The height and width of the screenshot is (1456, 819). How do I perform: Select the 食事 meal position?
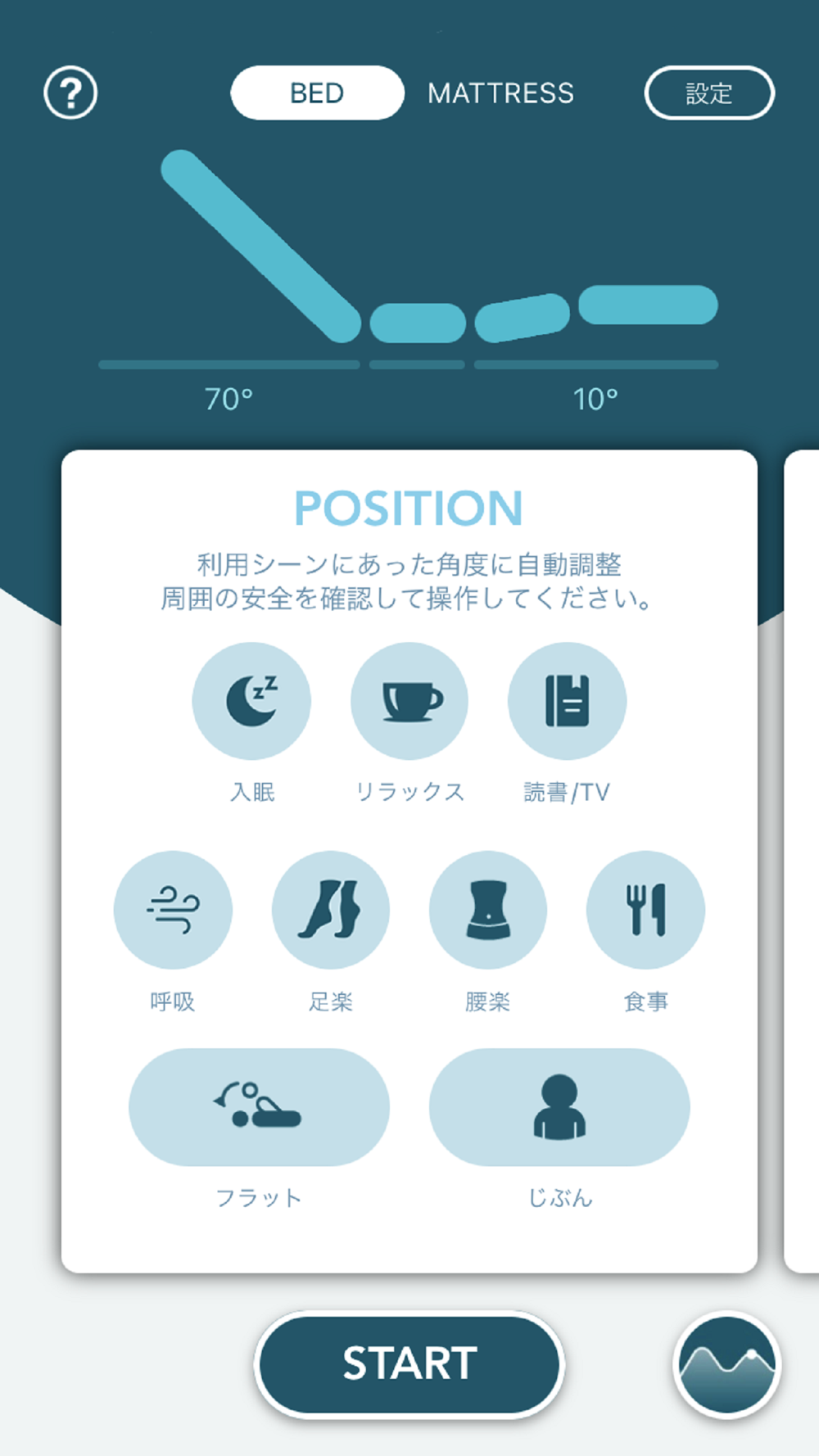[x=645, y=910]
